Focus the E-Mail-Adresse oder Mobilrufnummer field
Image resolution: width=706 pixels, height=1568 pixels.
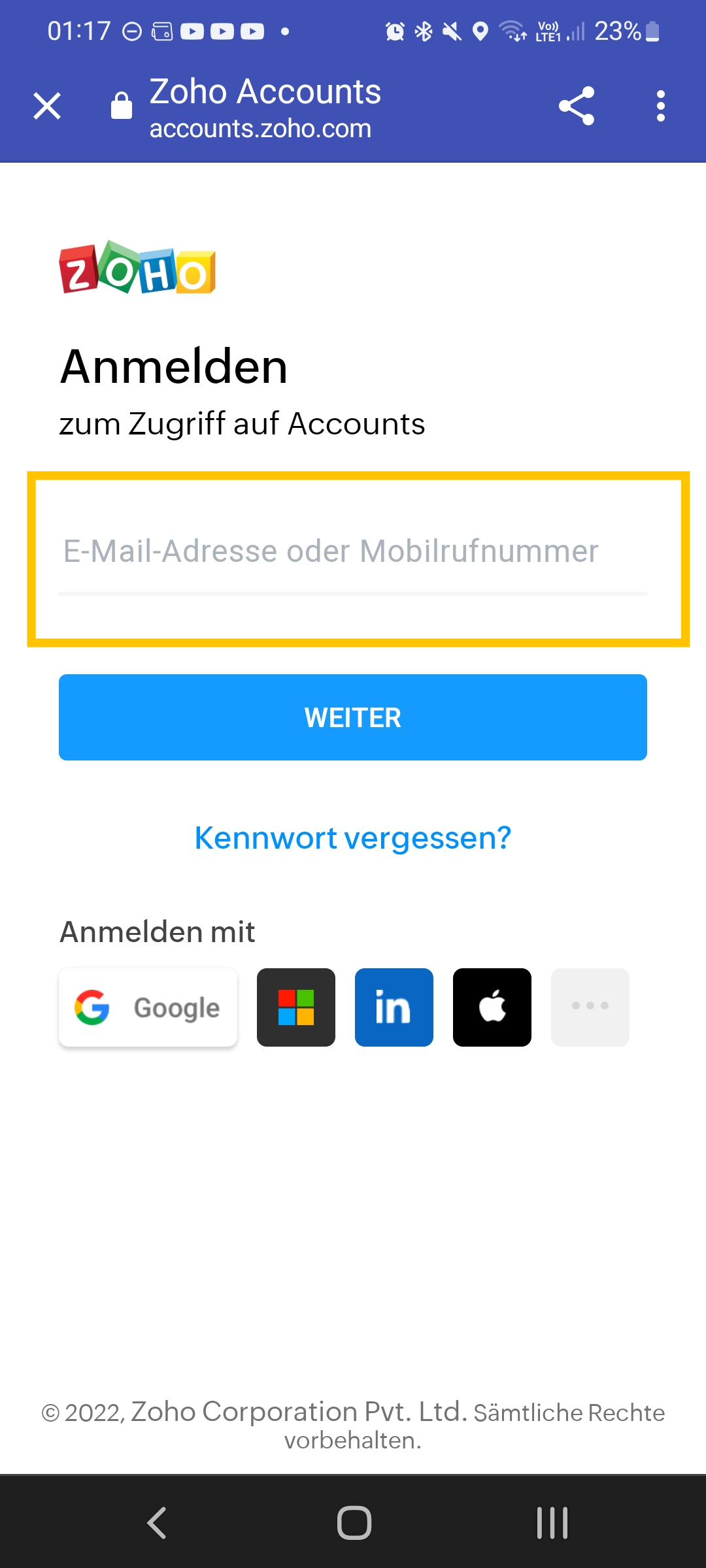pos(353,552)
